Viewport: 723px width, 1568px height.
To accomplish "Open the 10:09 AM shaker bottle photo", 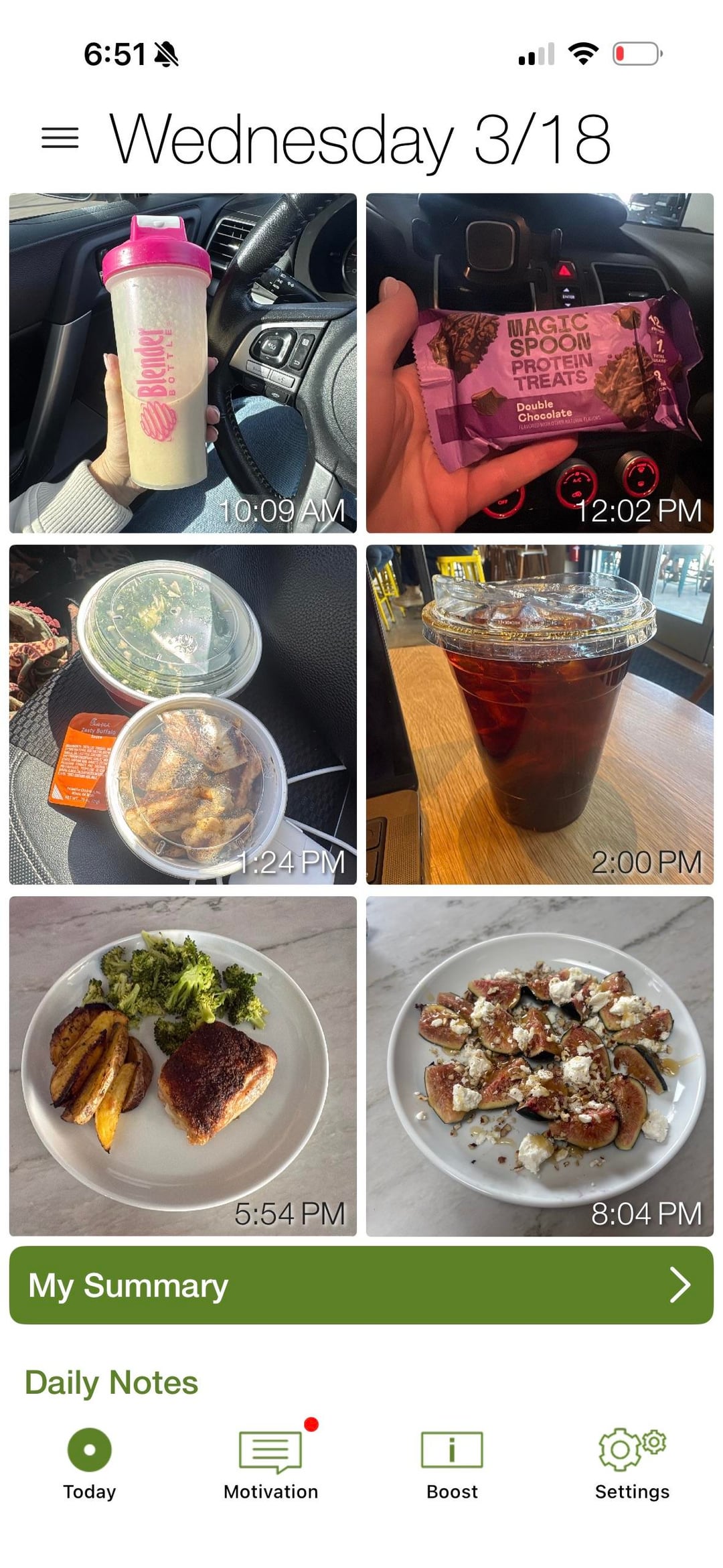I will (x=183, y=363).
